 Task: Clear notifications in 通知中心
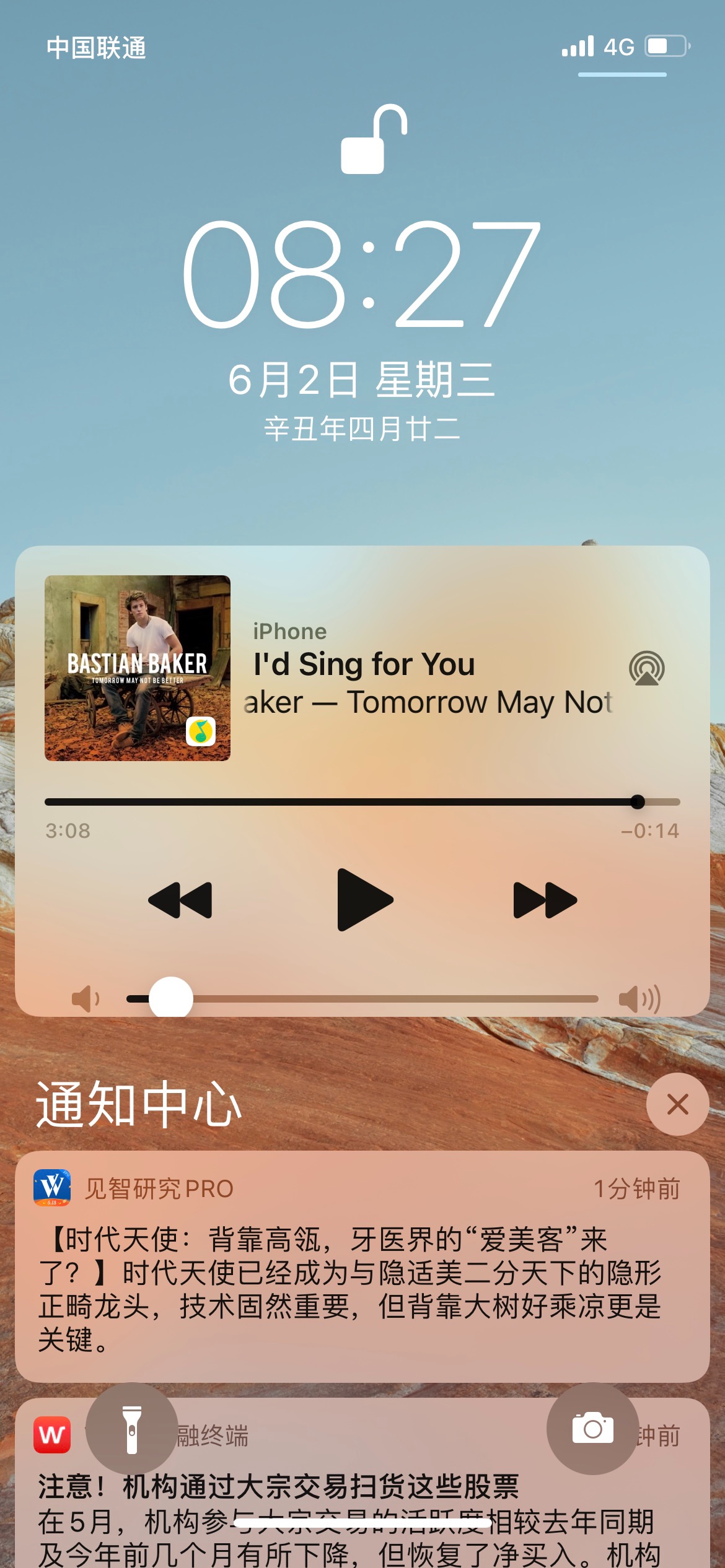[677, 1104]
